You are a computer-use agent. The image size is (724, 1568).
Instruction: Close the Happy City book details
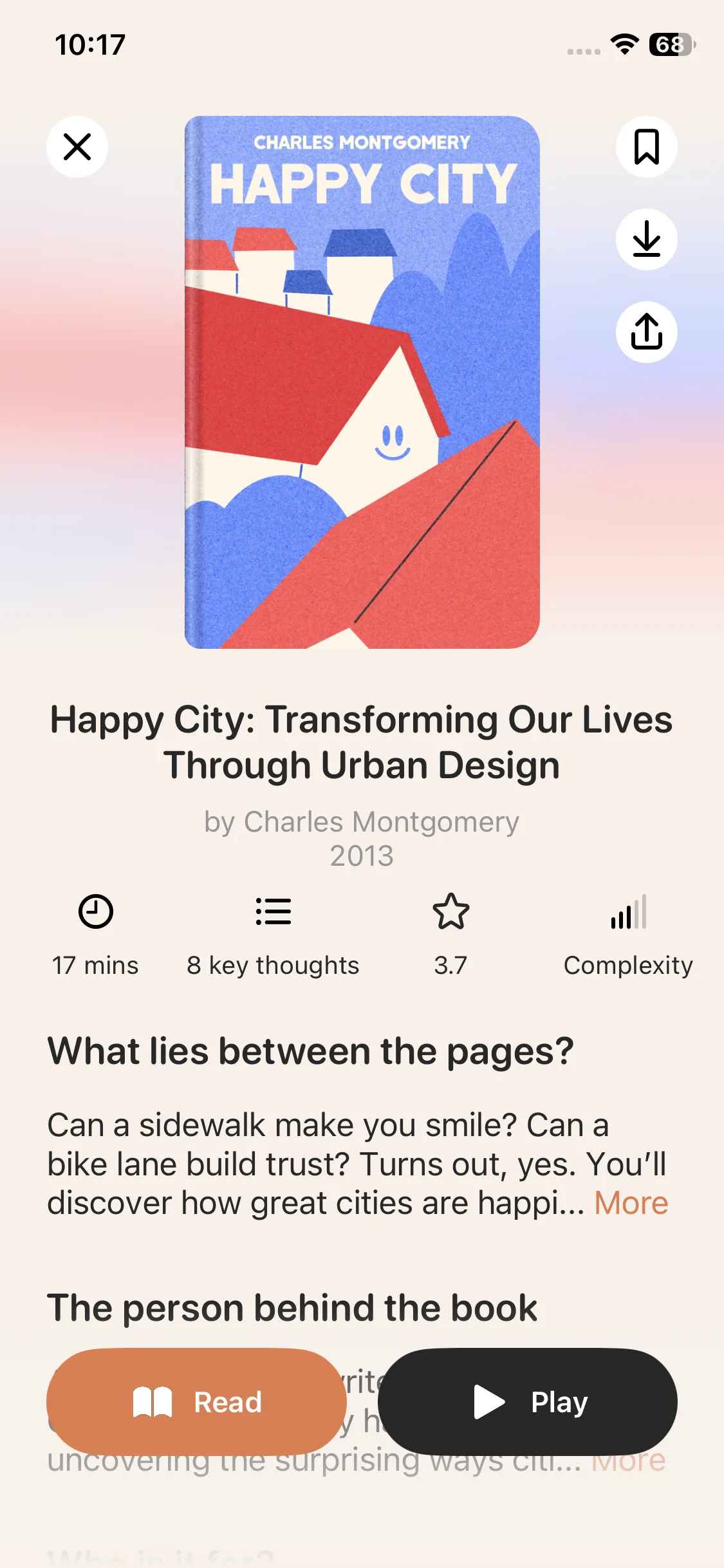coord(77,147)
